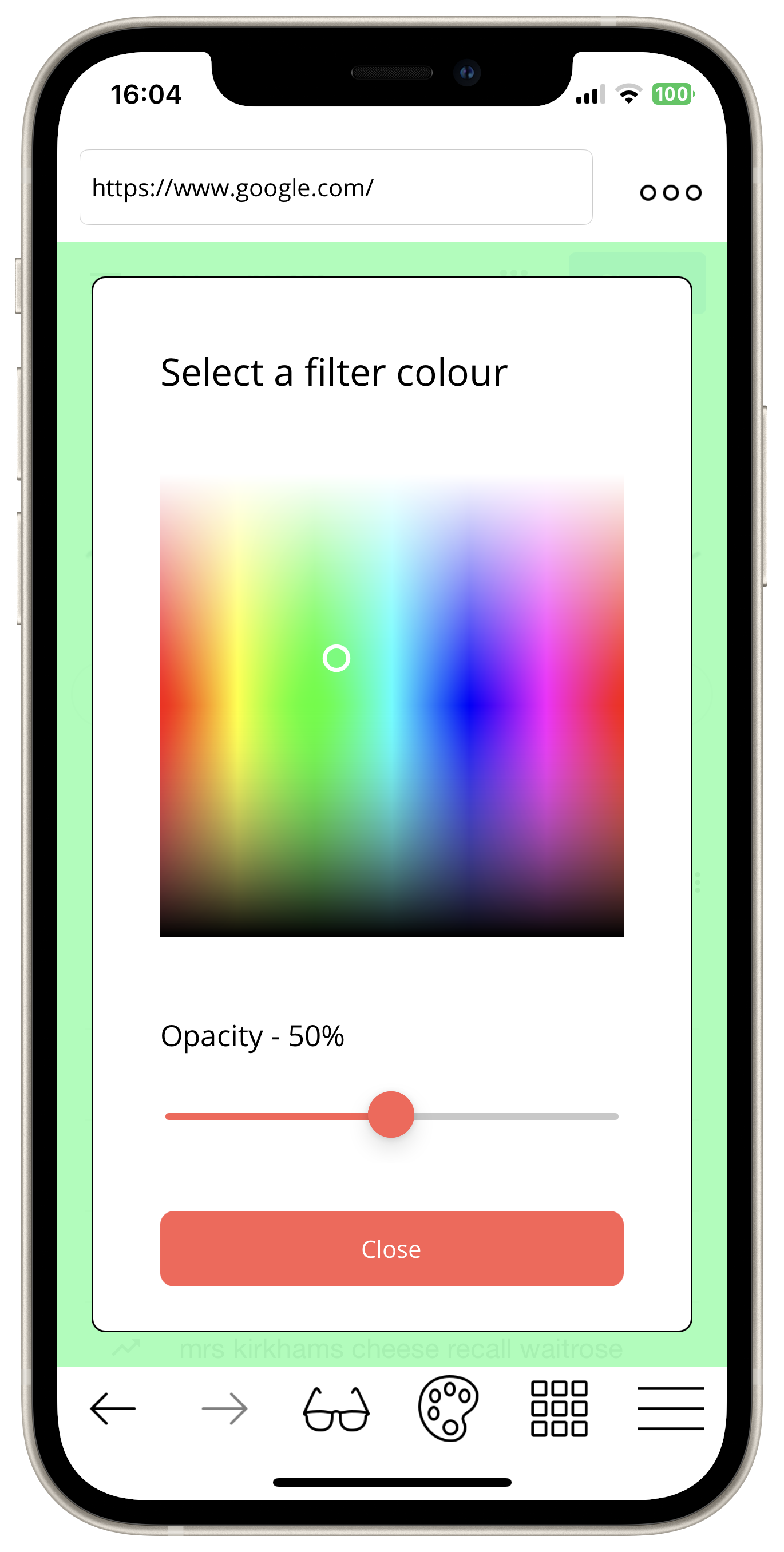
Task: Go back to the previous page
Action: tap(113, 1408)
